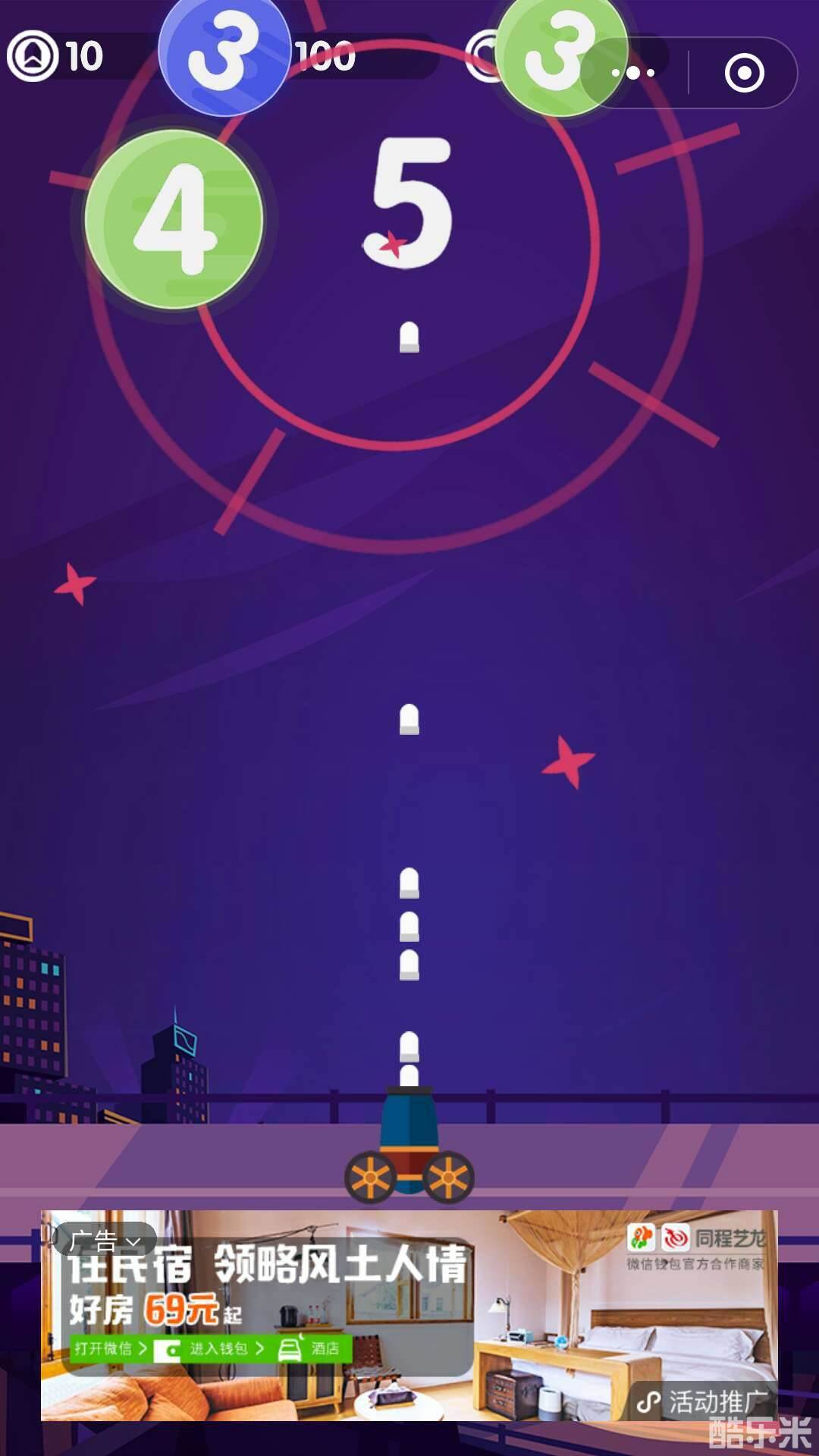Open the mini program more-options menu
Screen dimensions: 819x1456
(x=633, y=73)
